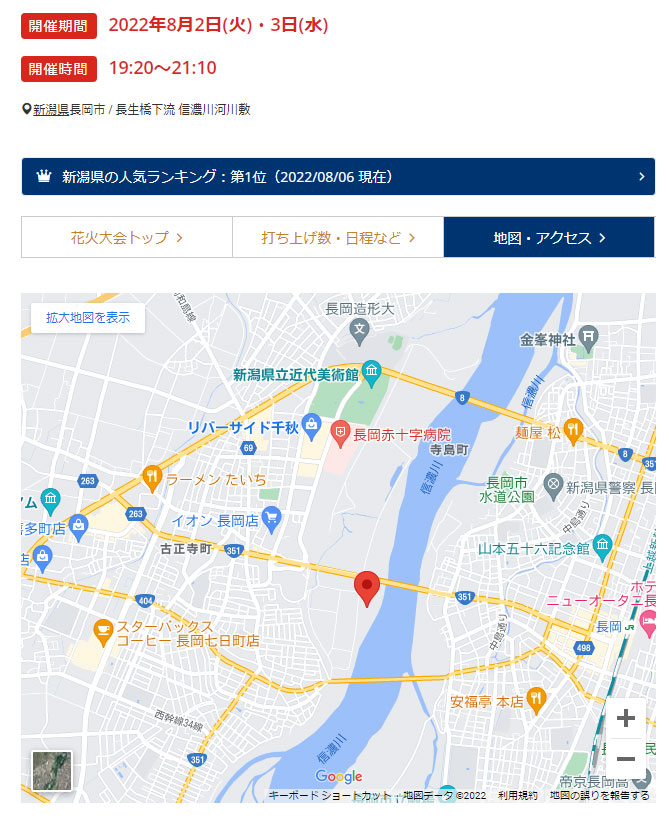Screen dimensions: 669x827
Task: Open 山本五十六記念館 museum marker
Action: tap(601, 546)
